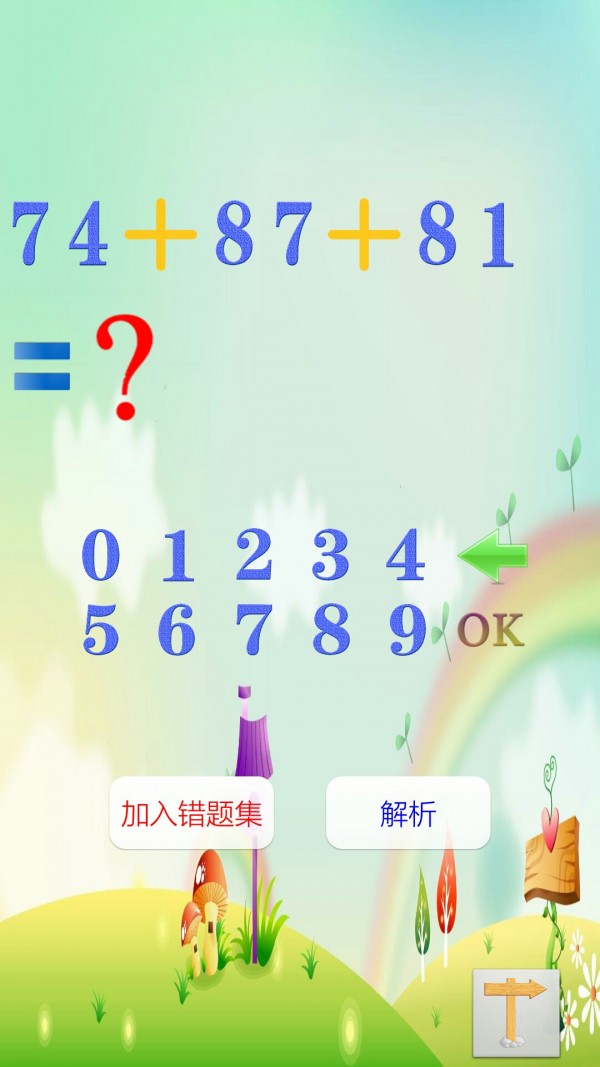Viewport: 600px width, 1067px height.
Task: Input digit 3
Action: [x=330, y=556]
